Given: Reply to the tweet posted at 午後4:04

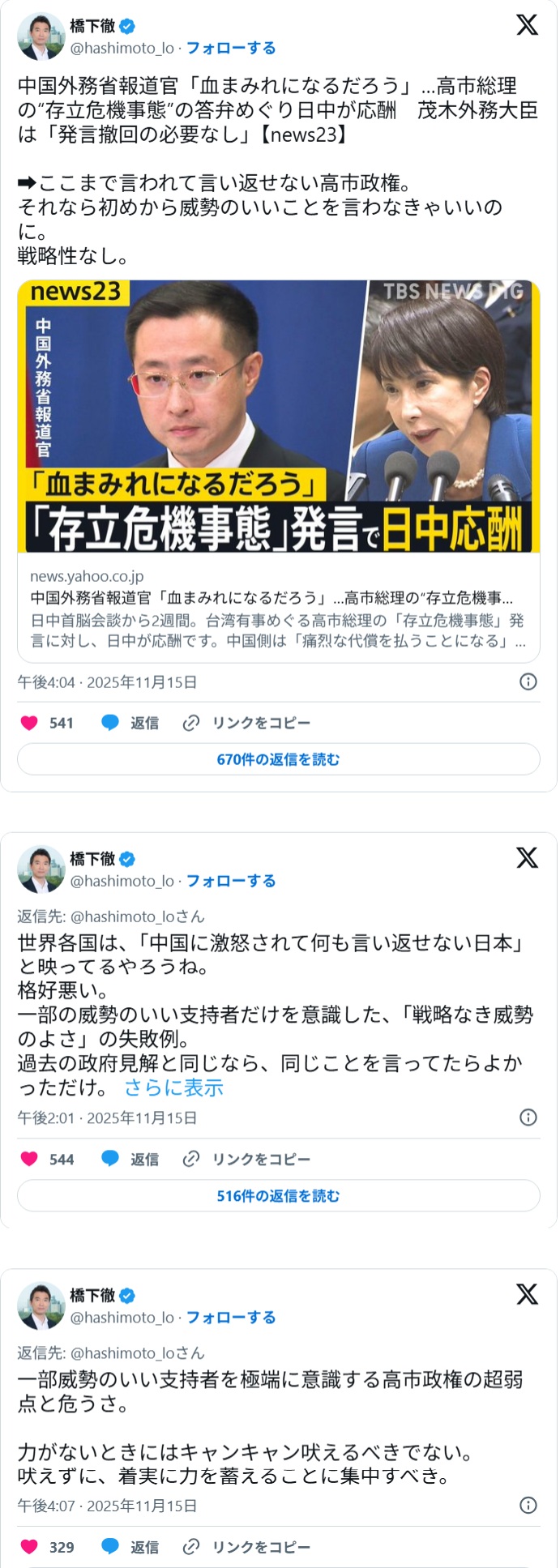Looking at the screenshot, I should point(130,723).
